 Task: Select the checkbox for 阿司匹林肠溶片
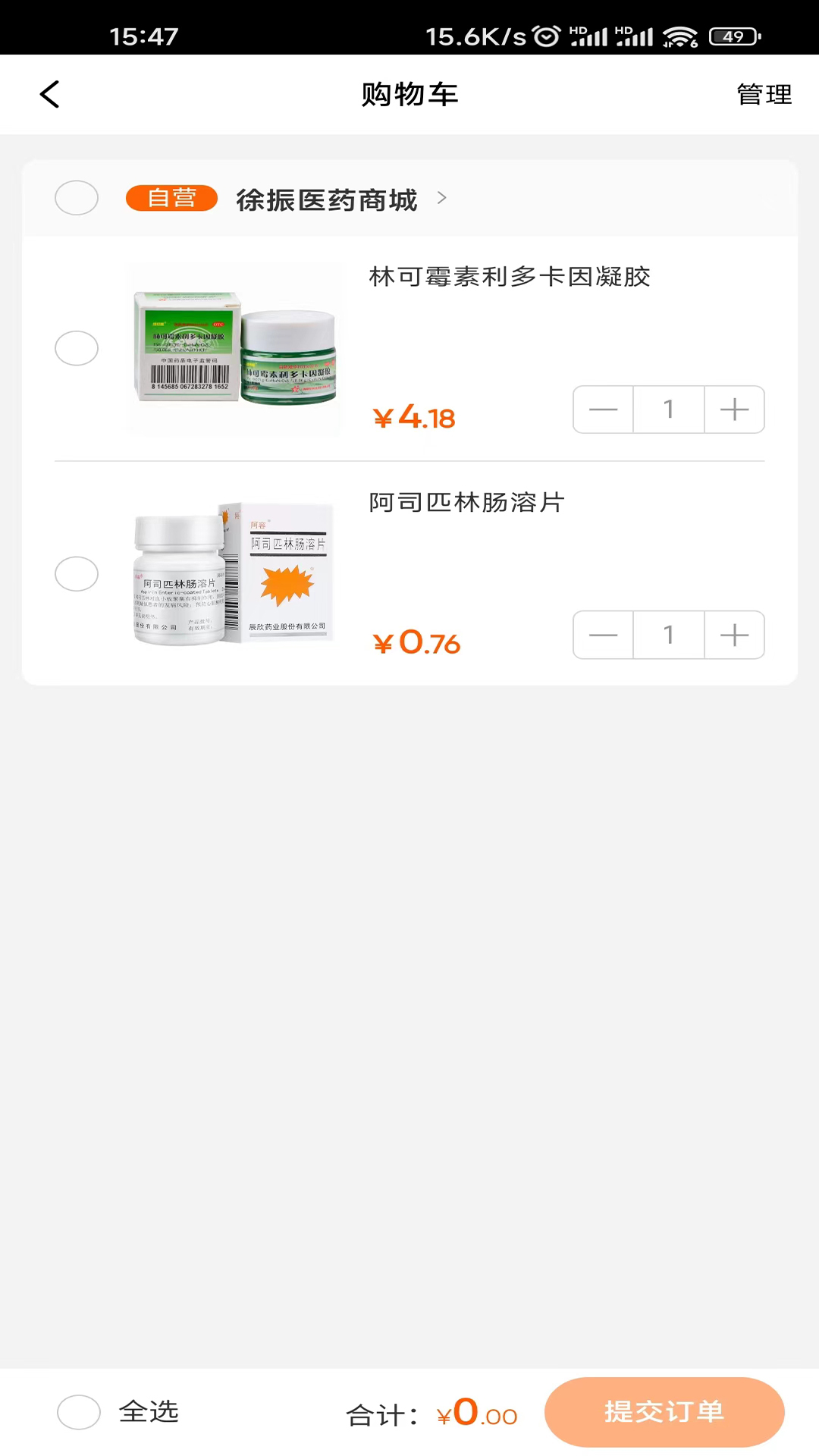coord(76,574)
